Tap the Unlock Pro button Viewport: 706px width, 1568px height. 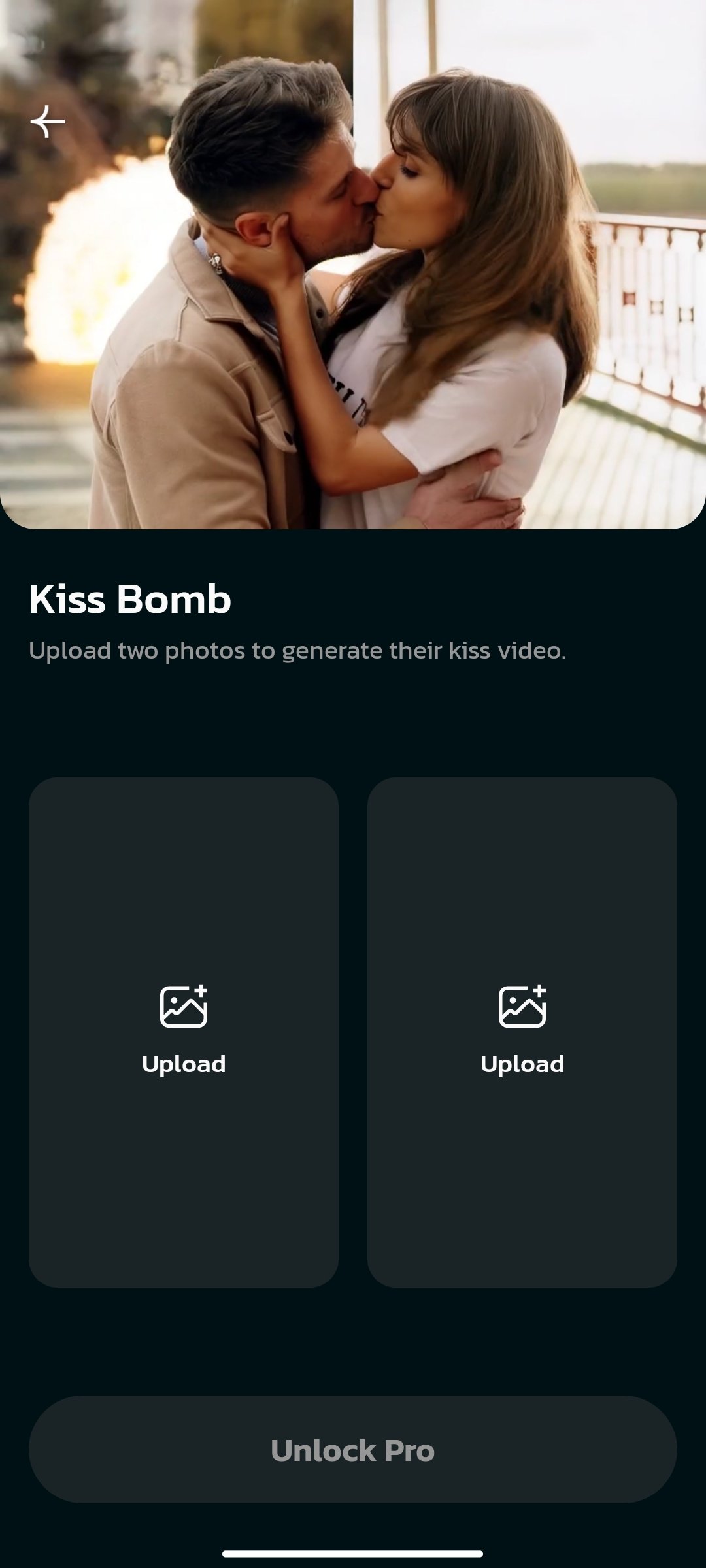point(353,1450)
